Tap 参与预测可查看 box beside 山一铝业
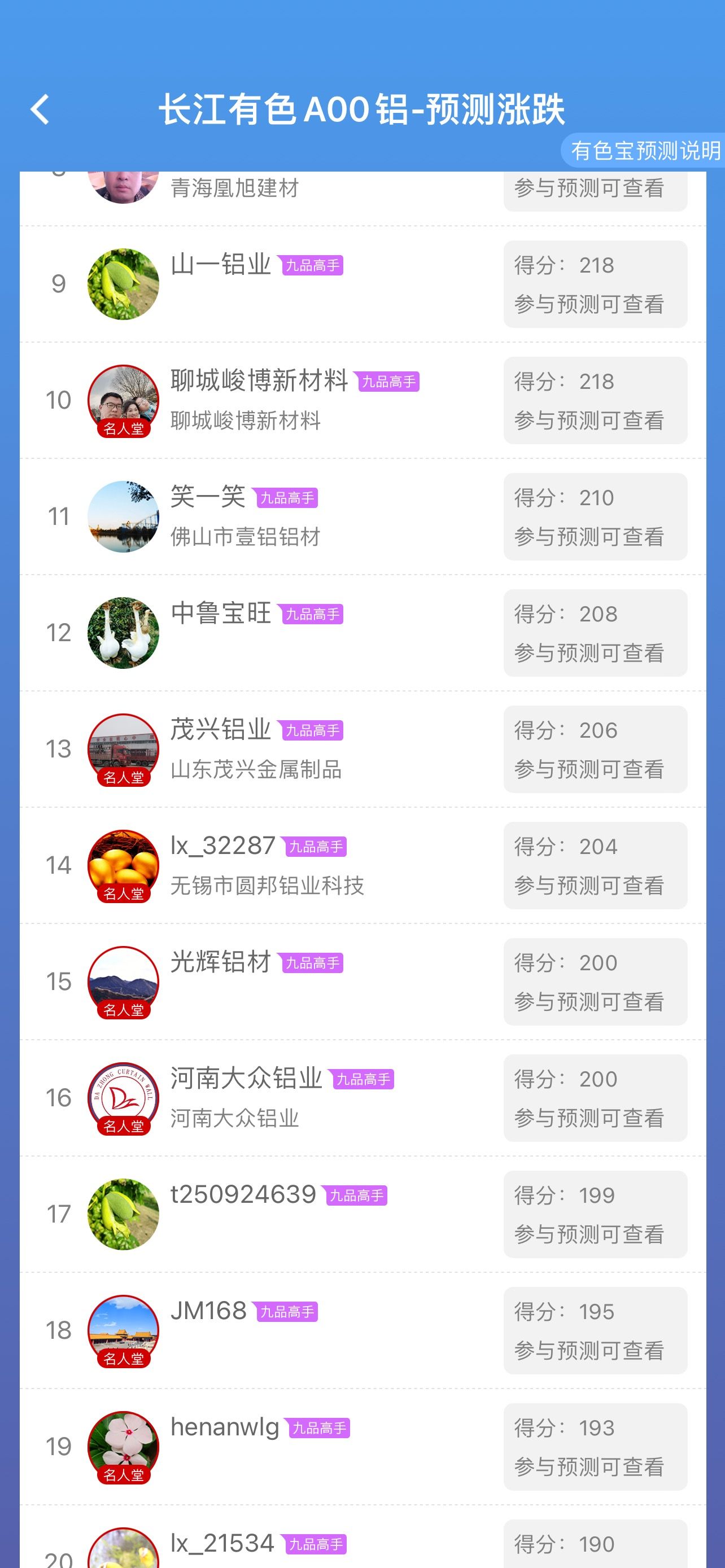The height and width of the screenshot is (1568, 725). click(595, 284)
